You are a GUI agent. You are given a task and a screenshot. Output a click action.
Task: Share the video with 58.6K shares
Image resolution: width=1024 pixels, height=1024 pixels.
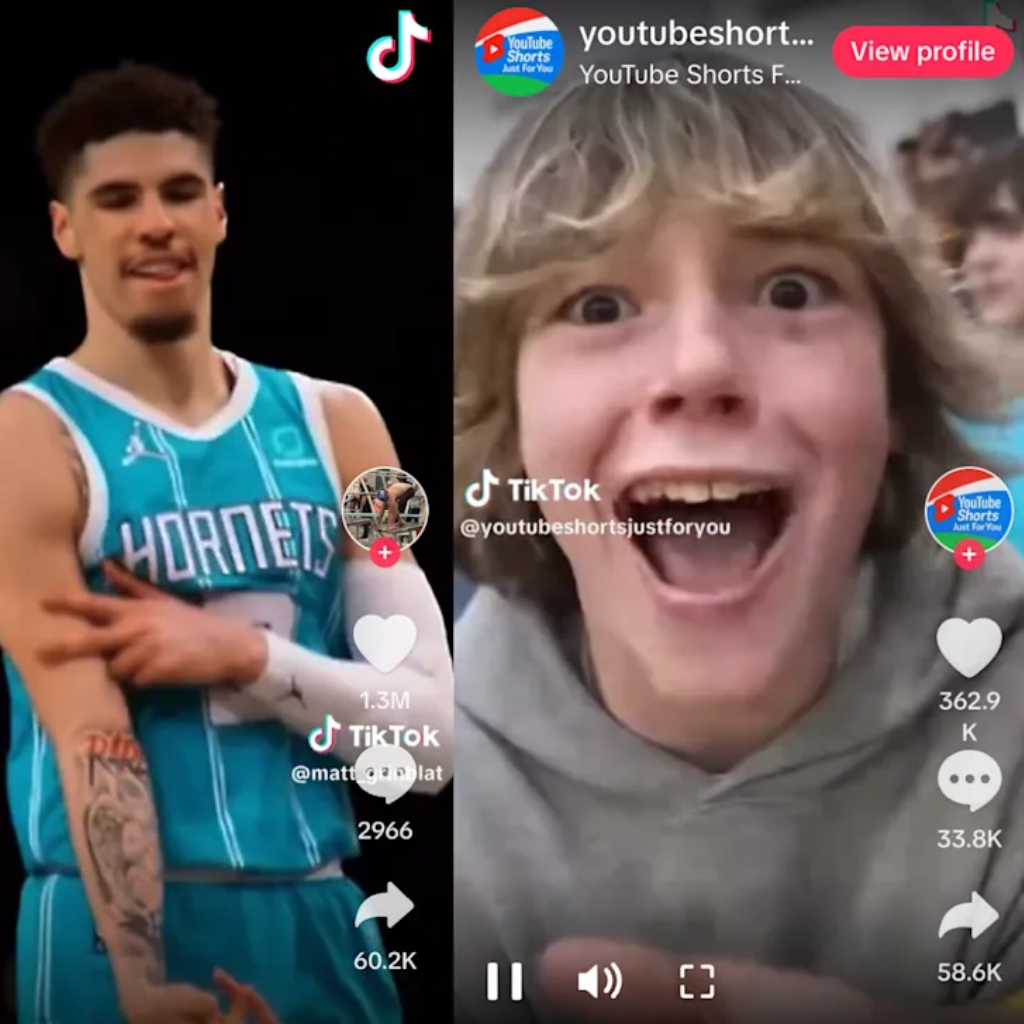(968, 915)
